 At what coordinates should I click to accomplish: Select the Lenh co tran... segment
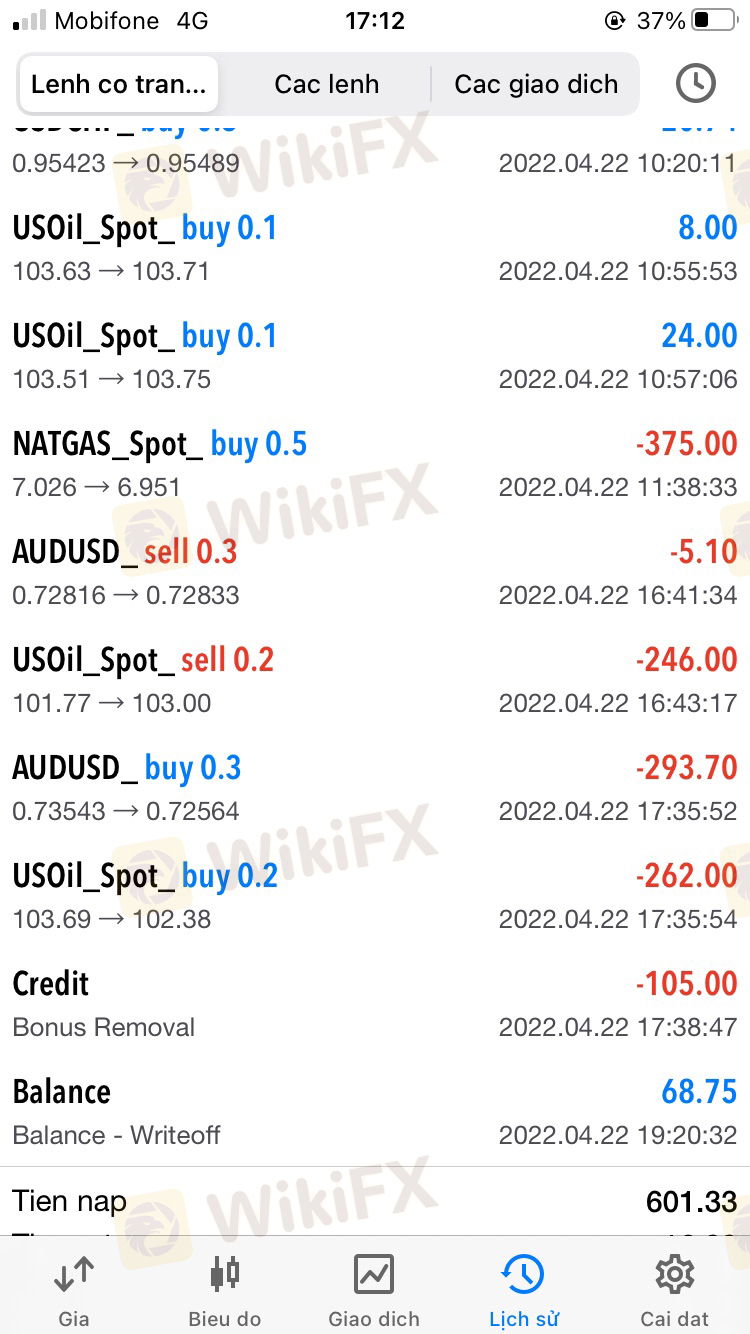click(118, 84)
